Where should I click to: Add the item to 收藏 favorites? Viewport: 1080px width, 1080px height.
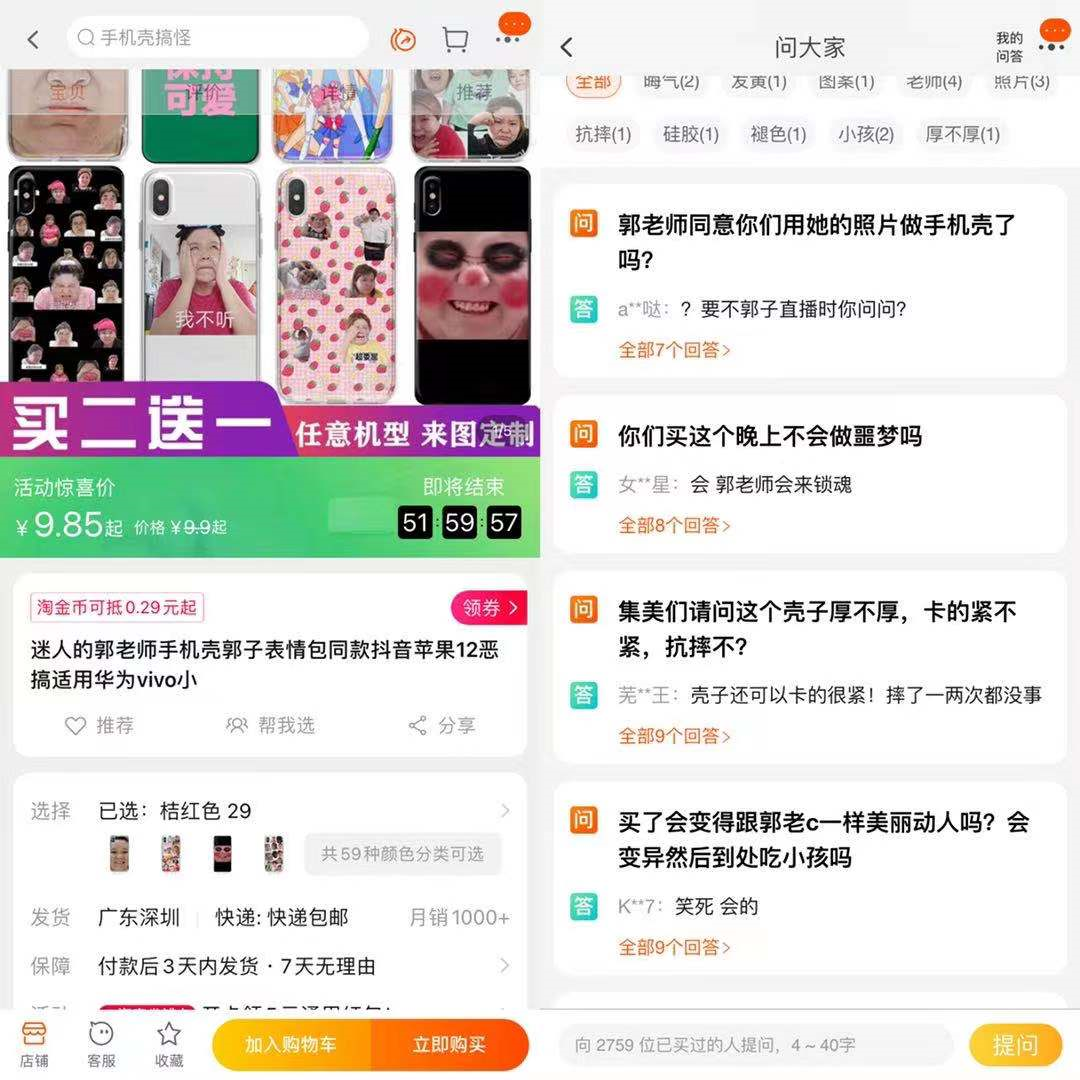pos(169,1044)
